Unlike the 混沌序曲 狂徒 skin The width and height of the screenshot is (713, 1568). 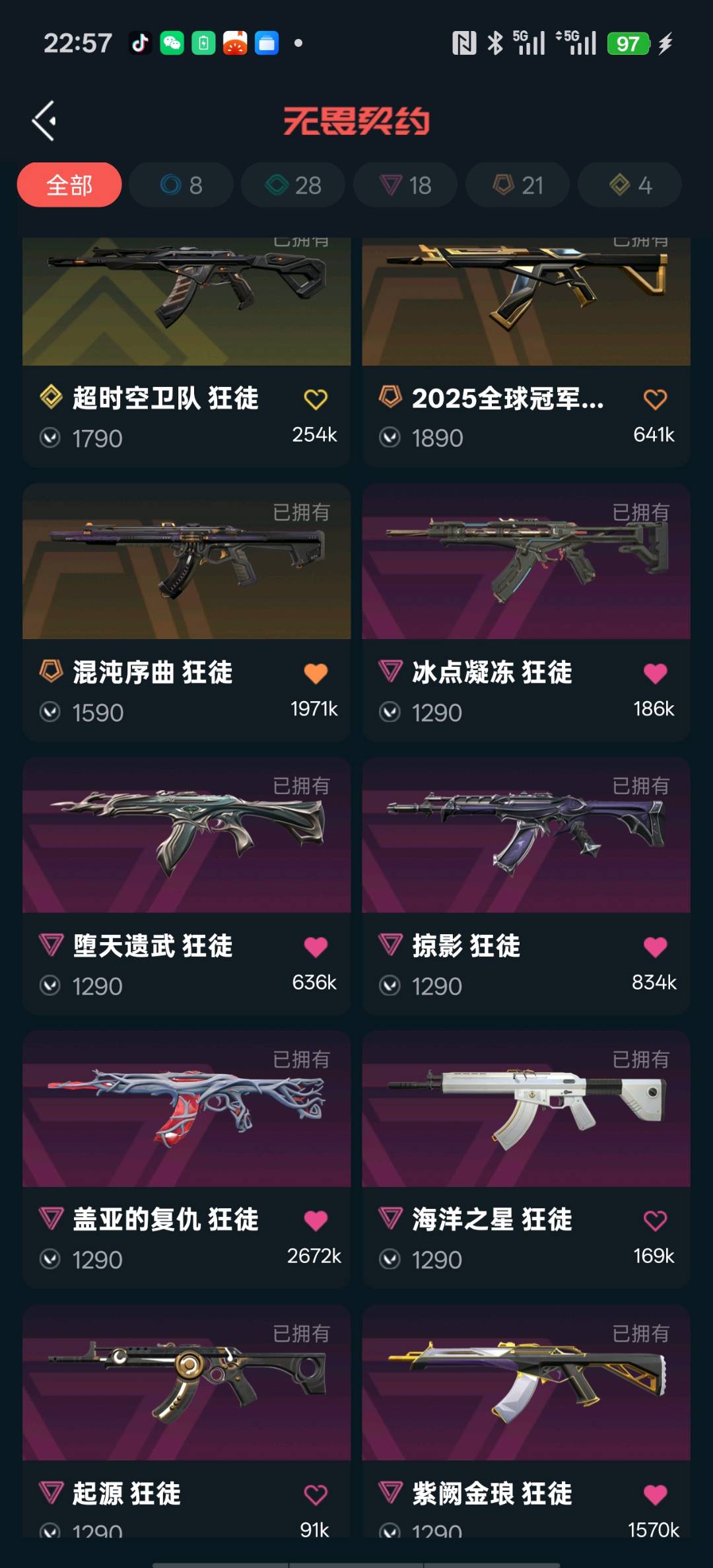click(x=316, y=673)
